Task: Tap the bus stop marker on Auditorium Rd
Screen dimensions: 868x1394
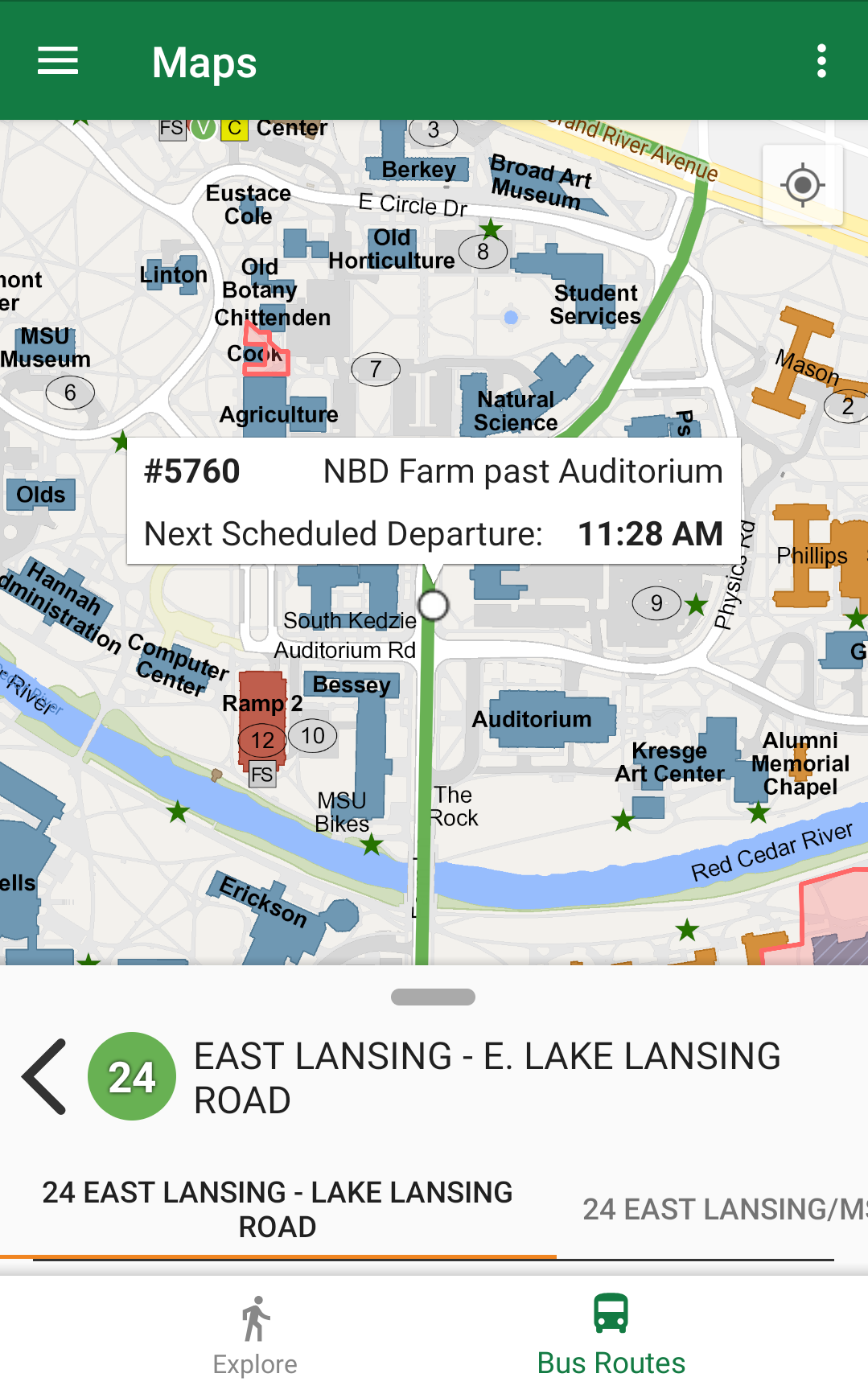Action: 434,605
